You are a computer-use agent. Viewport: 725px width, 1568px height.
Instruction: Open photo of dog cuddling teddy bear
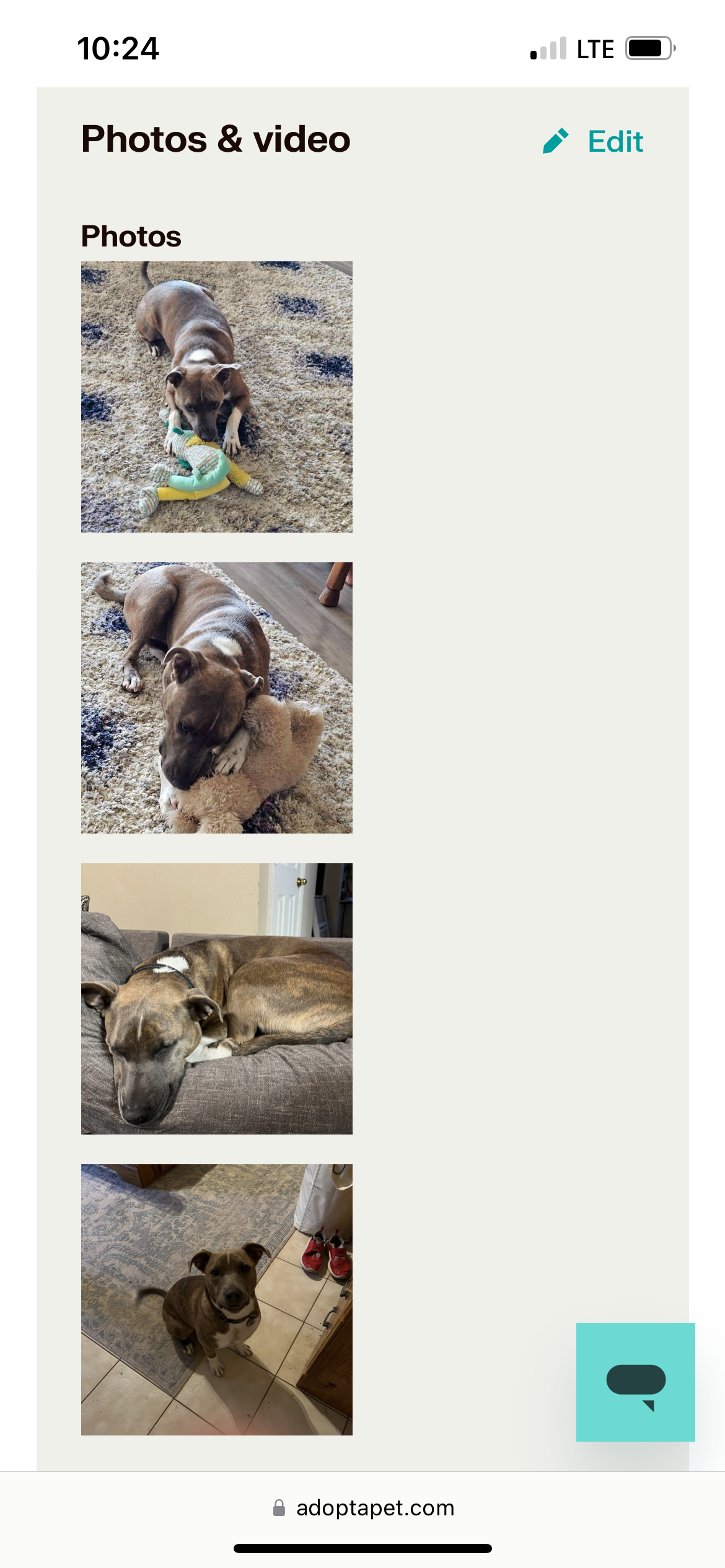217,698
